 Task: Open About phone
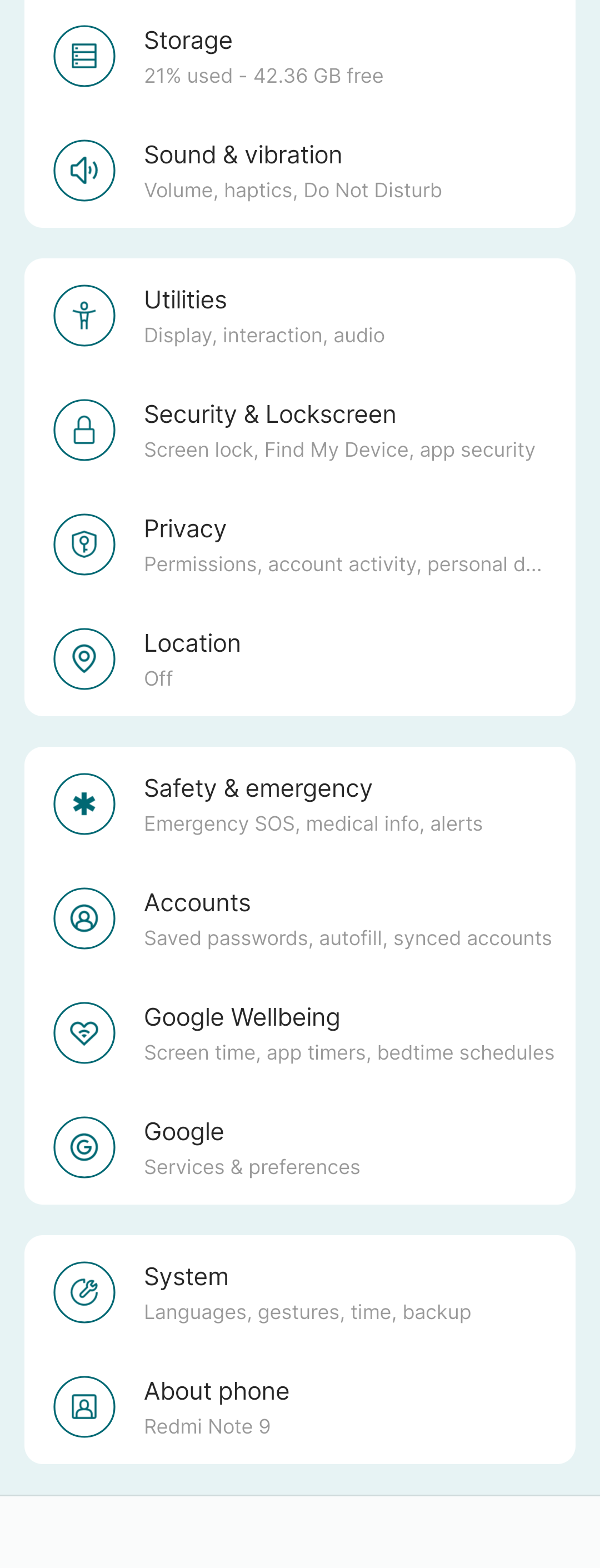[x=299, y=1407]
